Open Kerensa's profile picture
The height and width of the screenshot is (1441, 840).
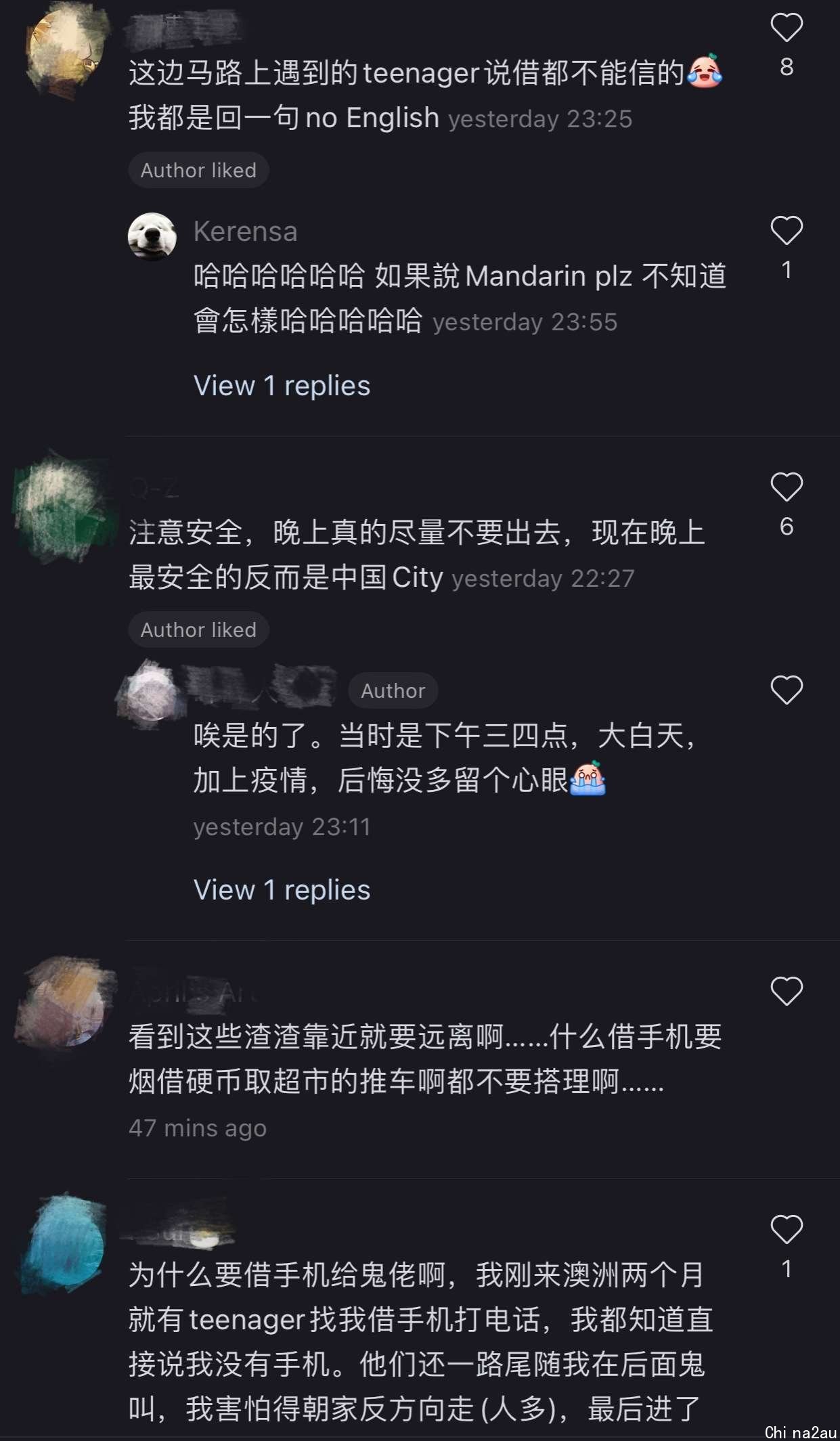(152, 236)
